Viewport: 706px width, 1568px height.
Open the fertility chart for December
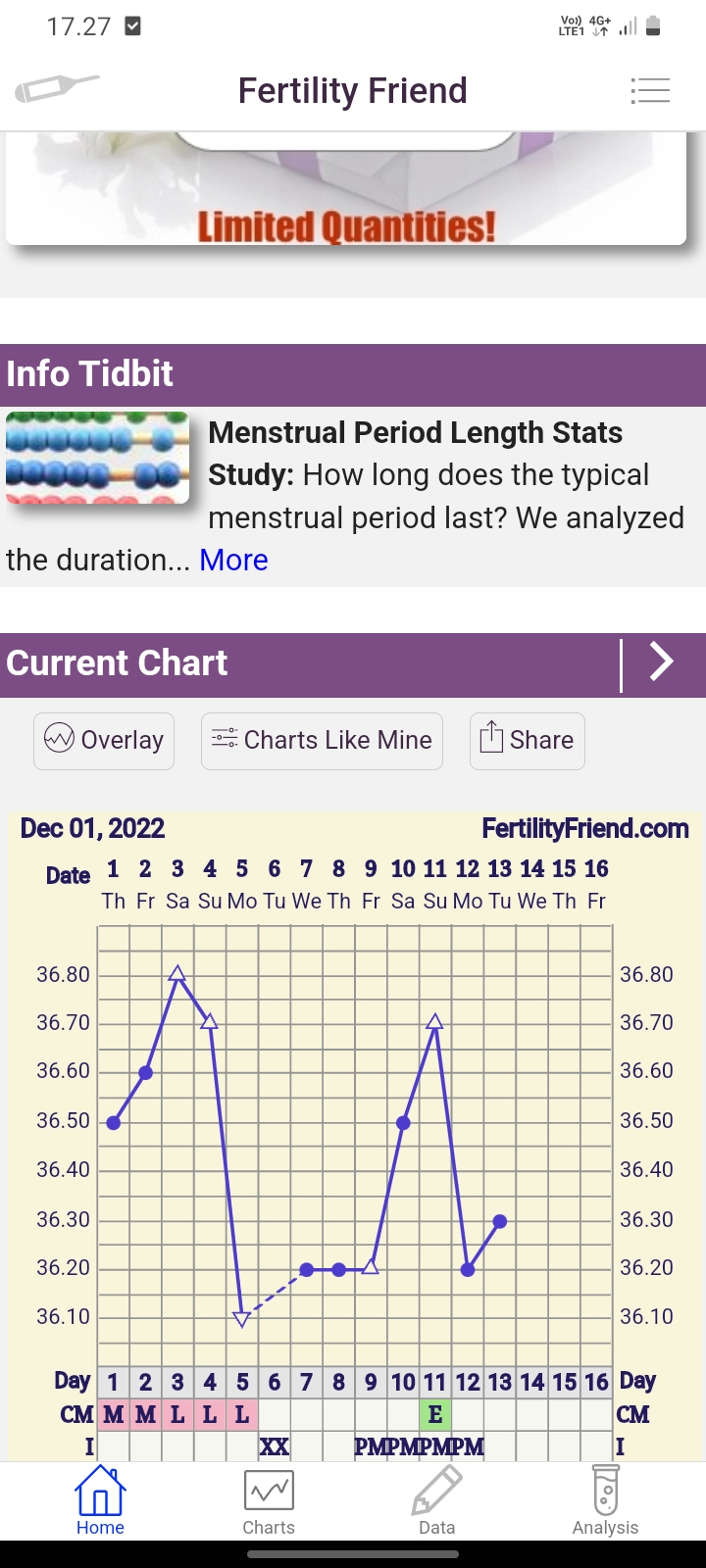tap(353, 1127)
